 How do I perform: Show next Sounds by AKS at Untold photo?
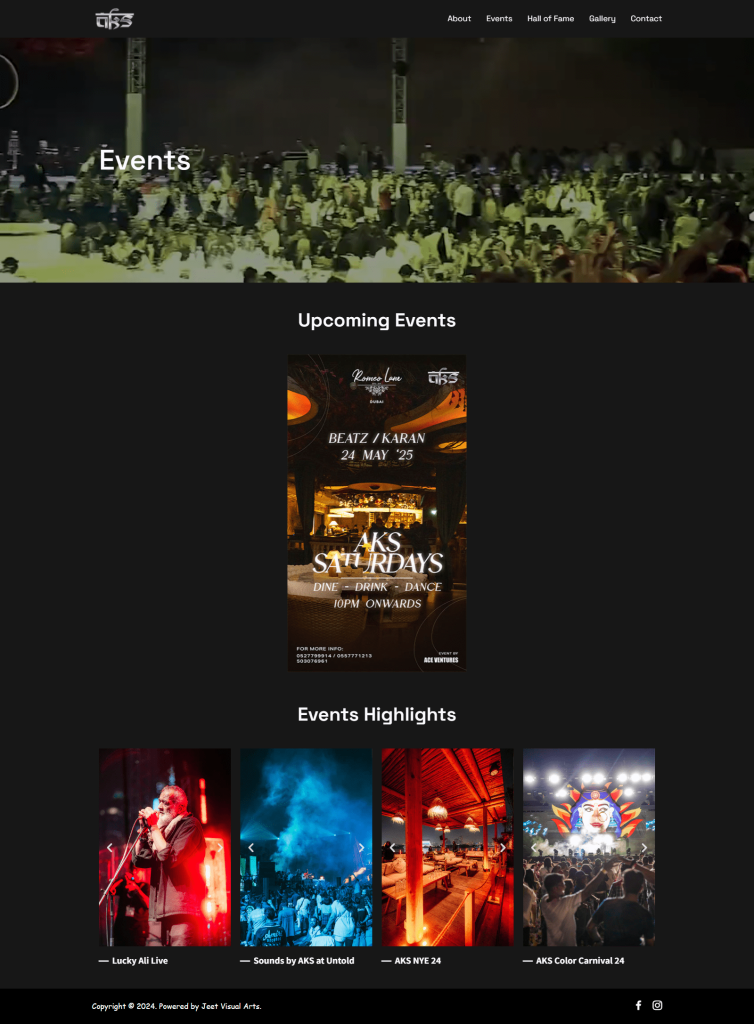click(361, 848)
